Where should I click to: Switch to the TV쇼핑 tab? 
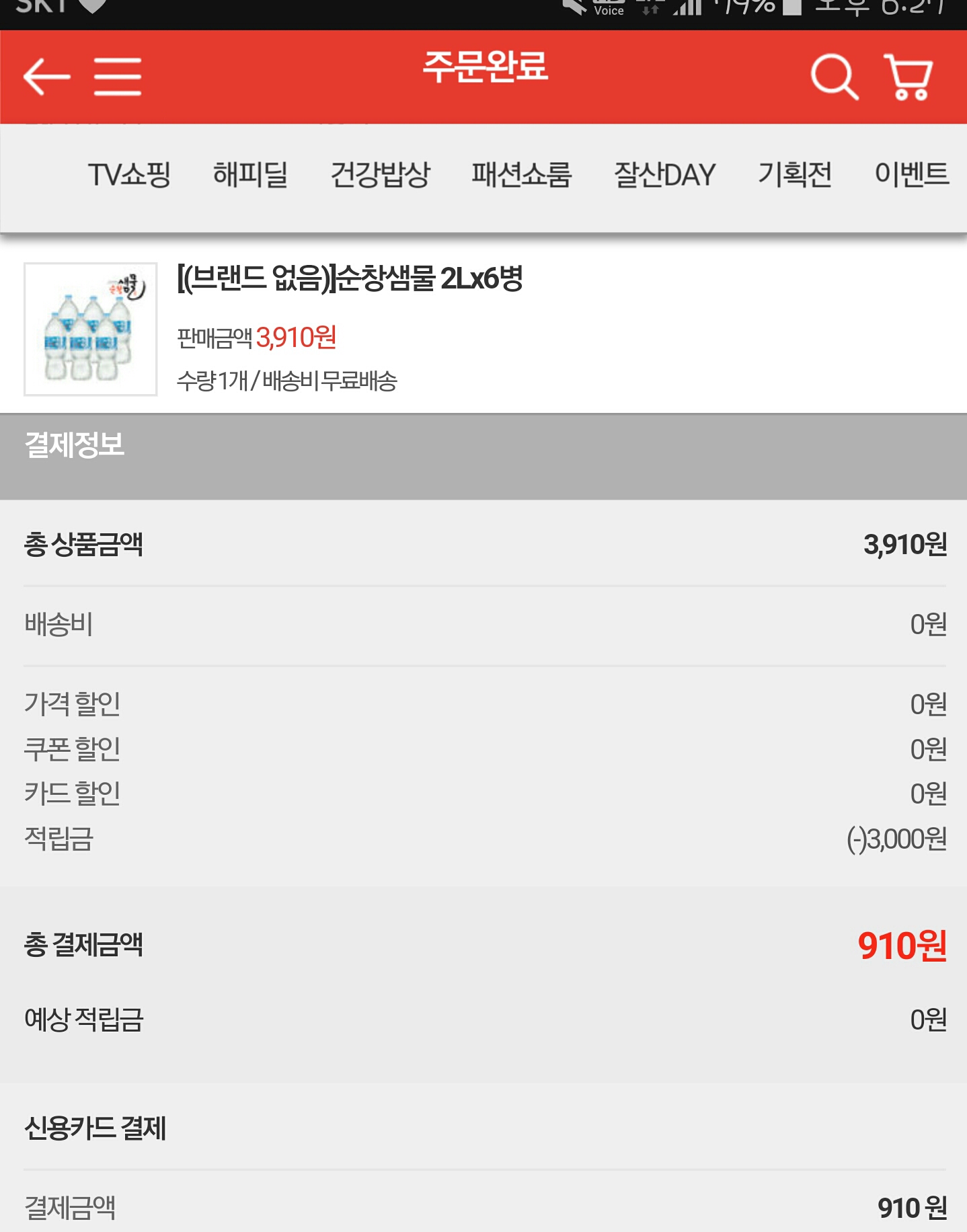[129, 175]
